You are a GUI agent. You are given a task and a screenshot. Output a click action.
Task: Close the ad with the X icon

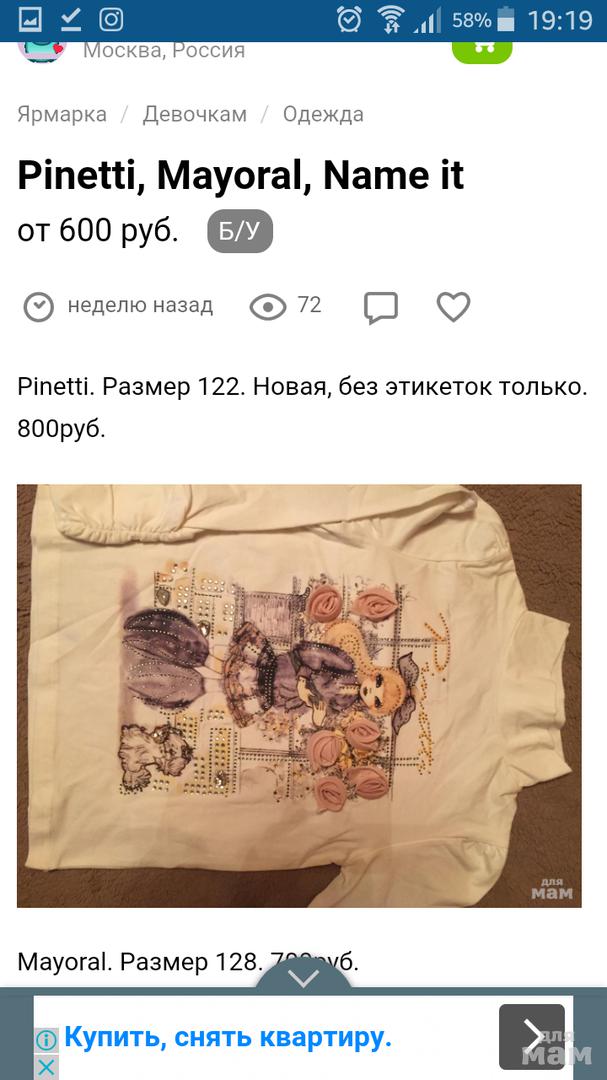[46, 1066]
